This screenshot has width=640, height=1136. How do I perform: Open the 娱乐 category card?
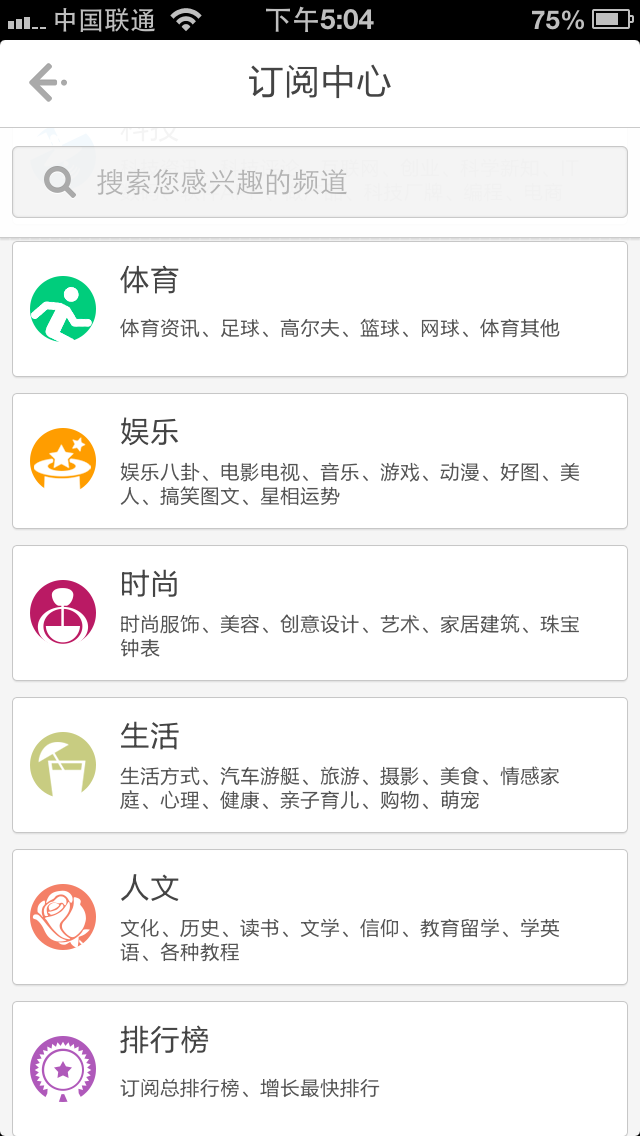point(320,461)
